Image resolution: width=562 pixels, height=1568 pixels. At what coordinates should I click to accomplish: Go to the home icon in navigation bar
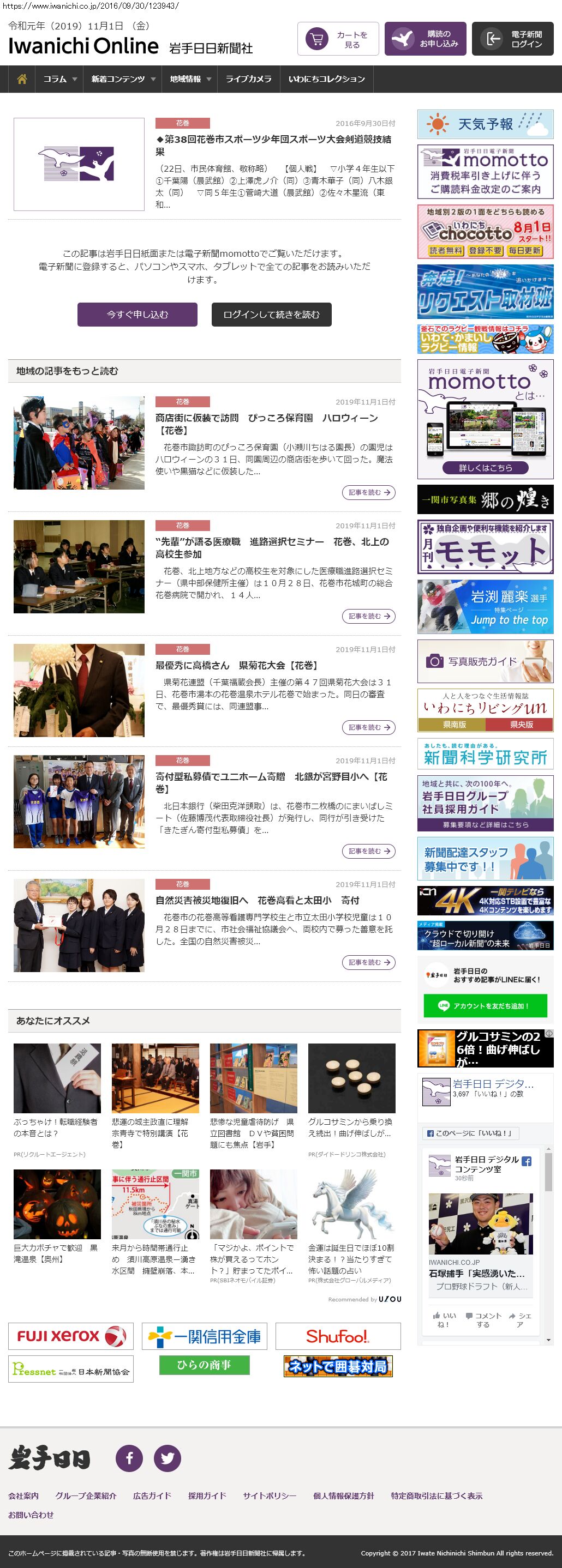pos(22,79)
